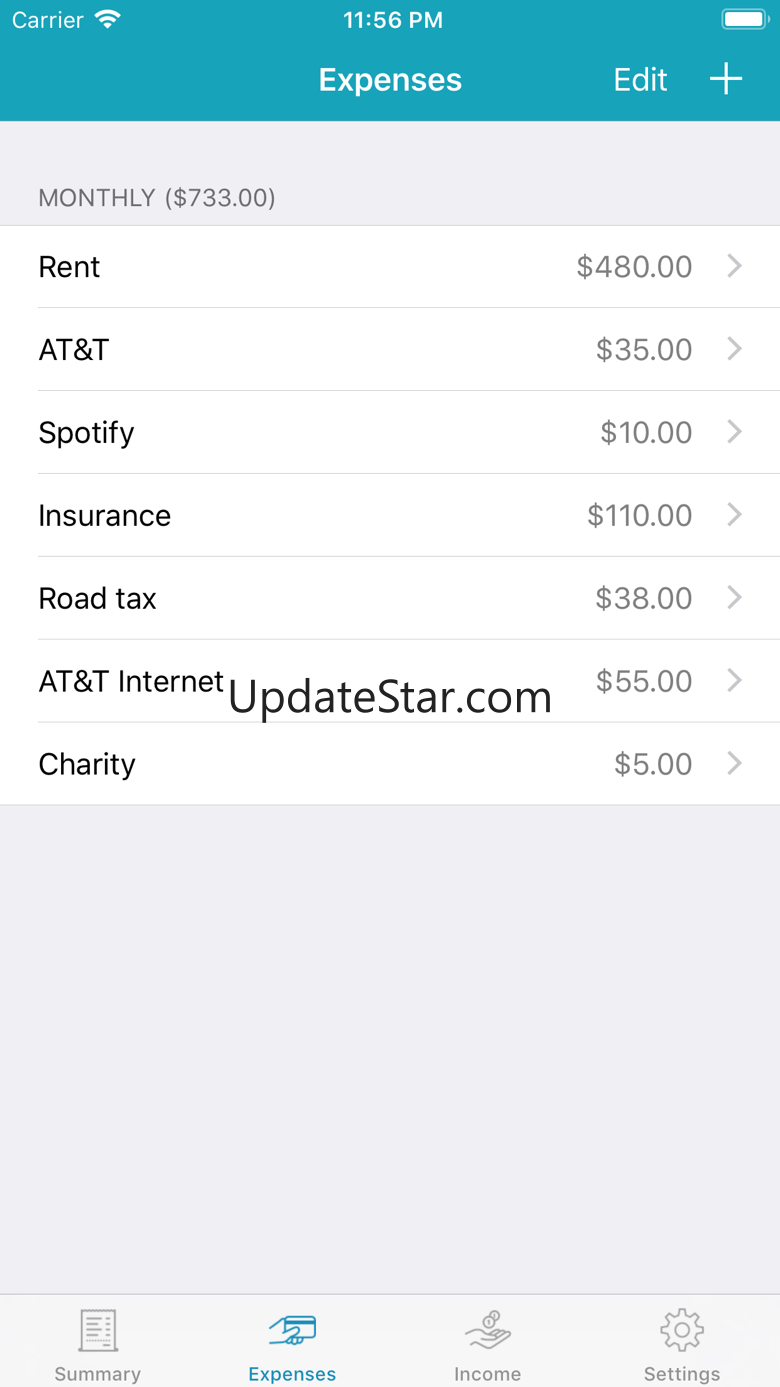The height and width of the screenshot is (1387, 780).
Task: View the Spotify expense details
Action: click(390, 433)
